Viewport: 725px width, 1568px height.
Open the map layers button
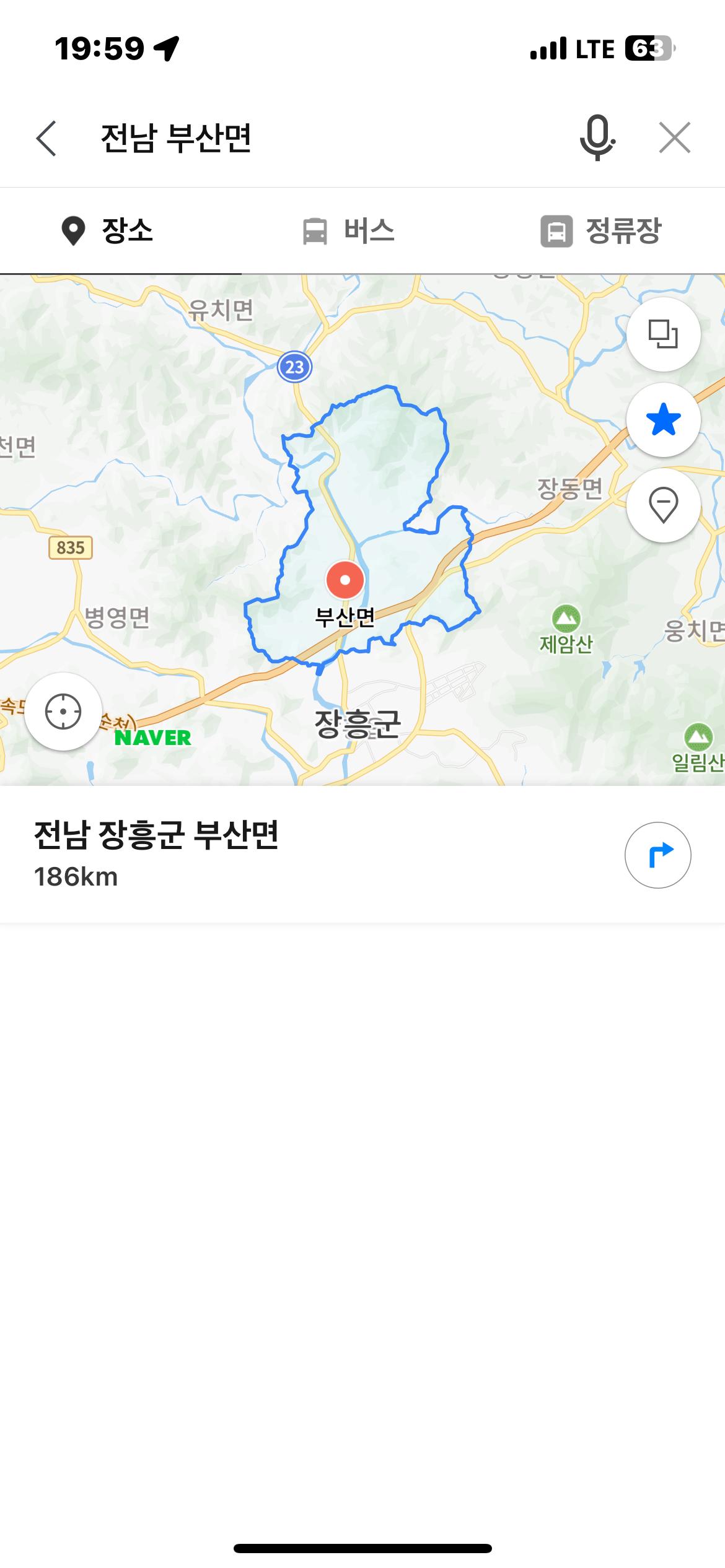pos(663,334)
